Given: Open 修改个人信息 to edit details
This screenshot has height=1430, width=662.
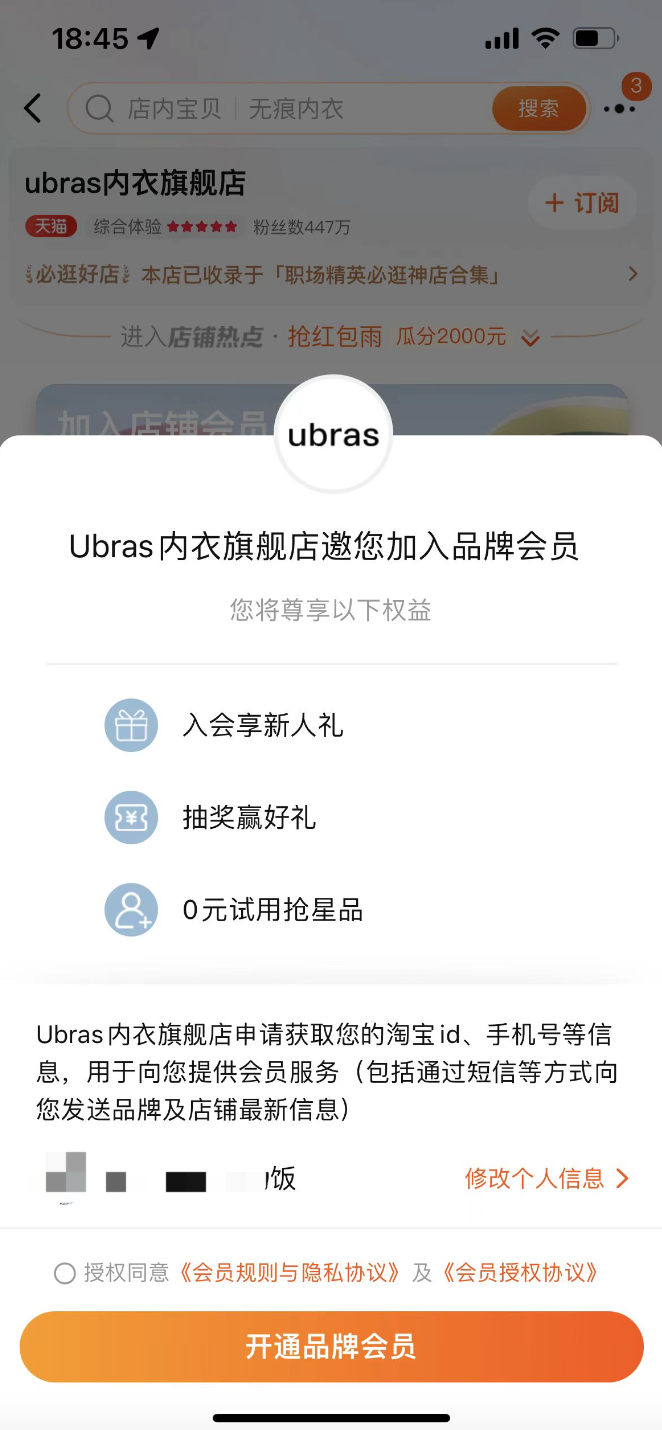Looking at the screenshot, I should [x=546, y=1178].
